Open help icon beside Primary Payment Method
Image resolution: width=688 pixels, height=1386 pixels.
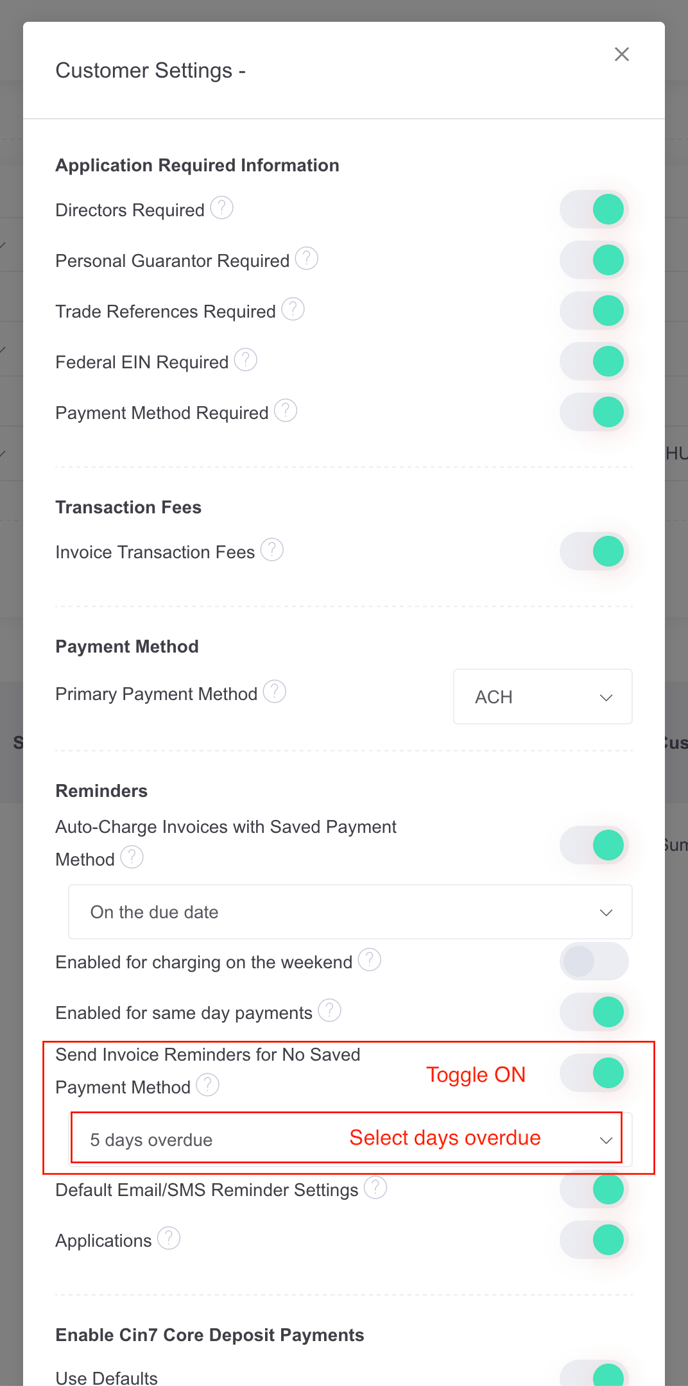point(275,692)
